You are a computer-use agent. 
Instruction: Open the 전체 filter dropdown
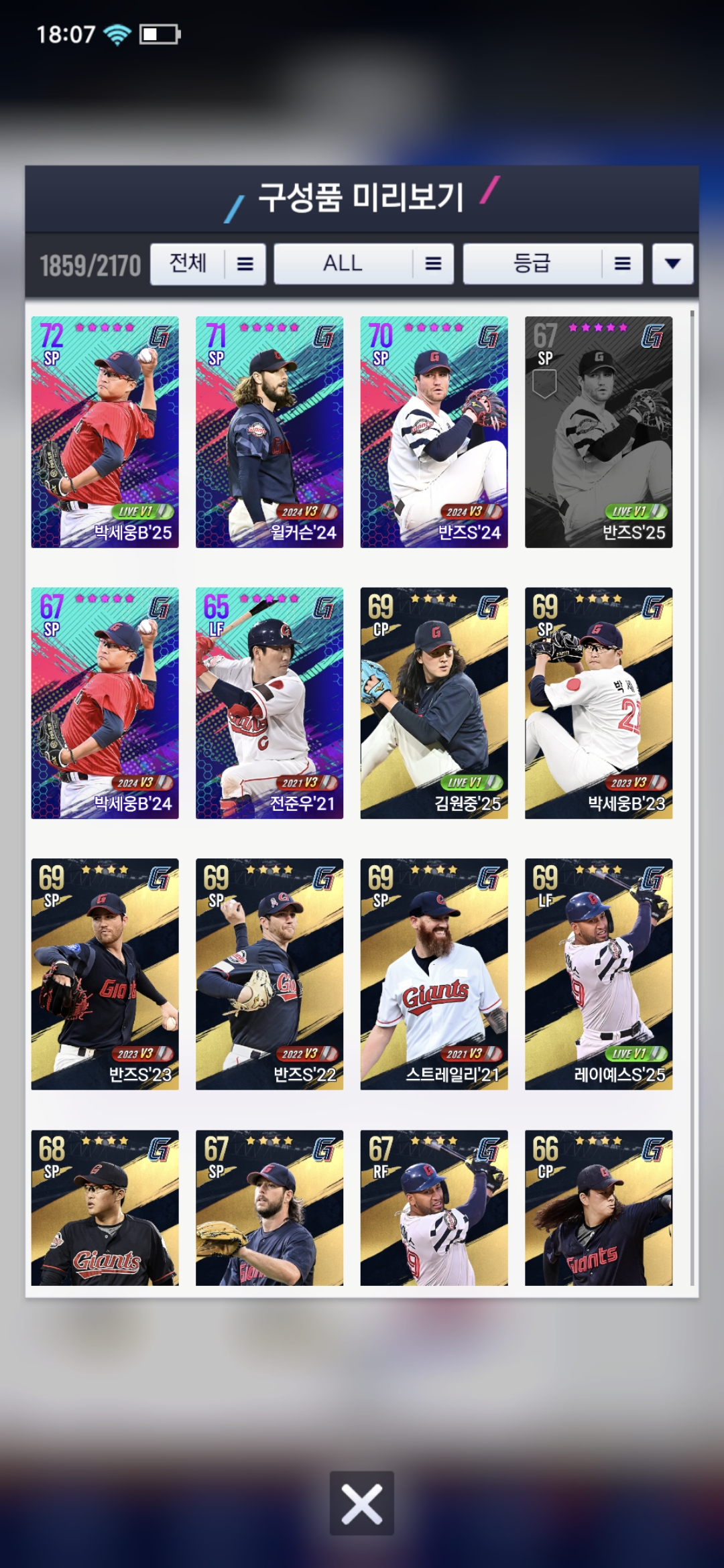(208, 264)
